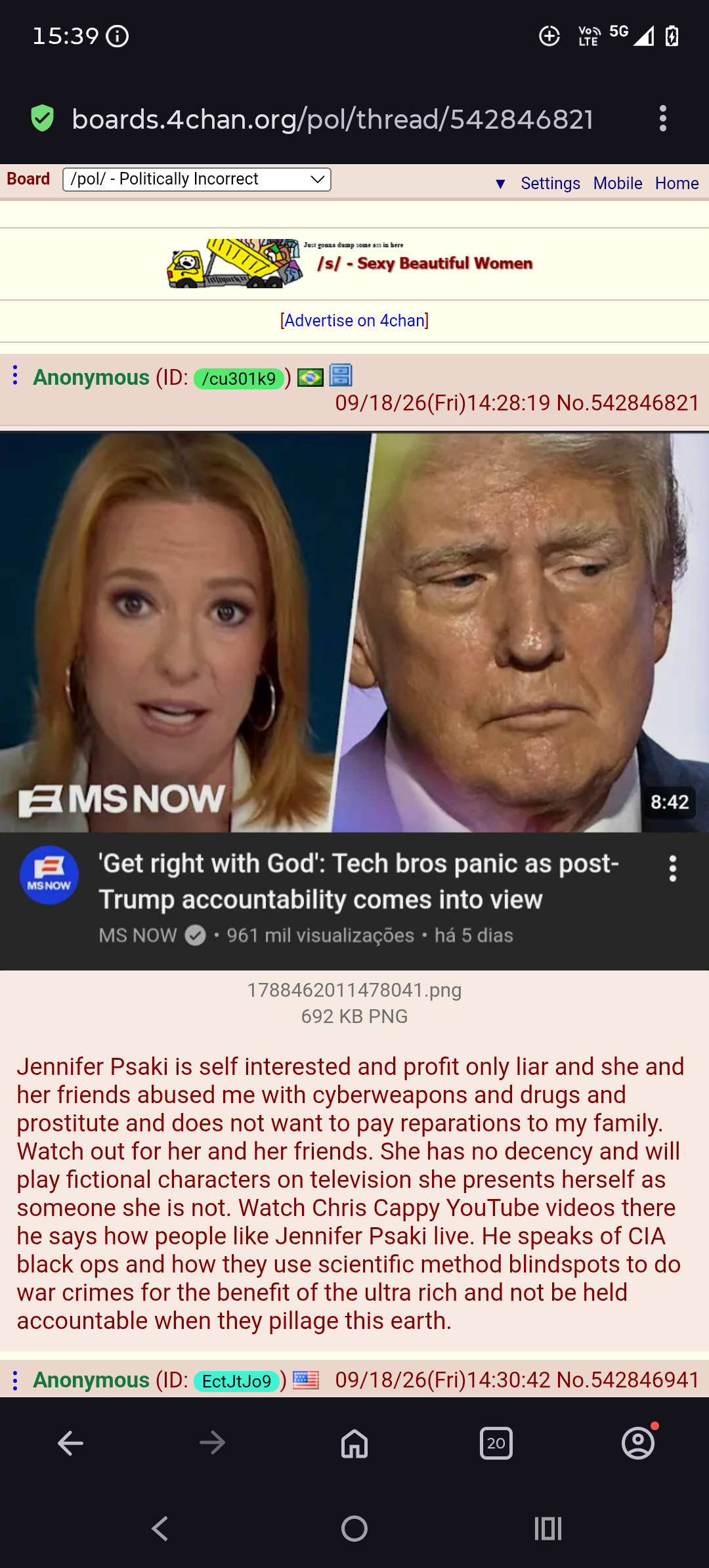Image resolution: width=709 pixels, height=1568 pixels.
Task: Open the browser home page
Action: click(x=354, y=1443)
